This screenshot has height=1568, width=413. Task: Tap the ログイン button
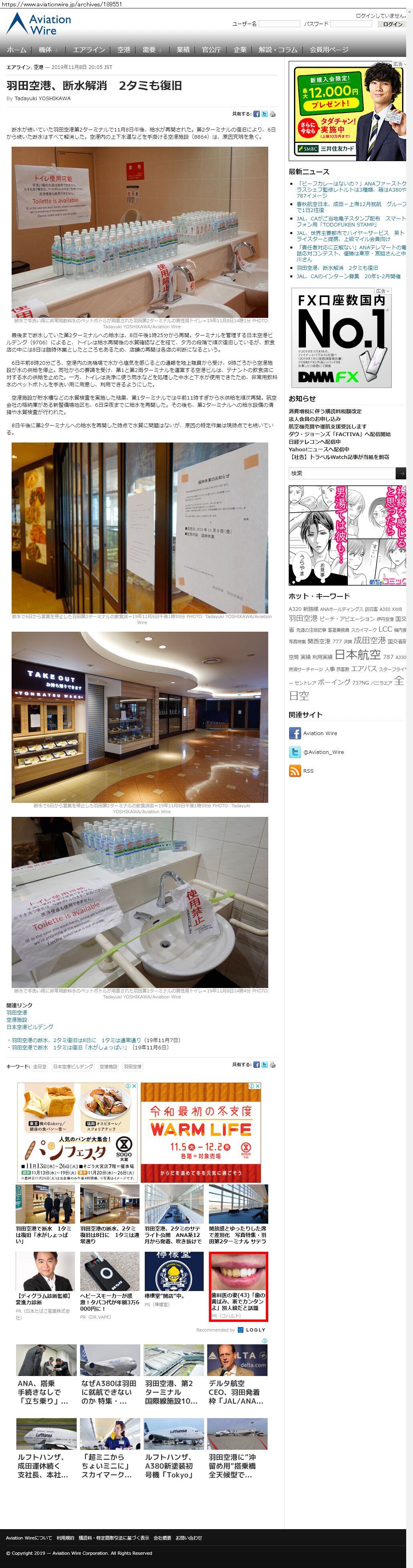[392, 24]
